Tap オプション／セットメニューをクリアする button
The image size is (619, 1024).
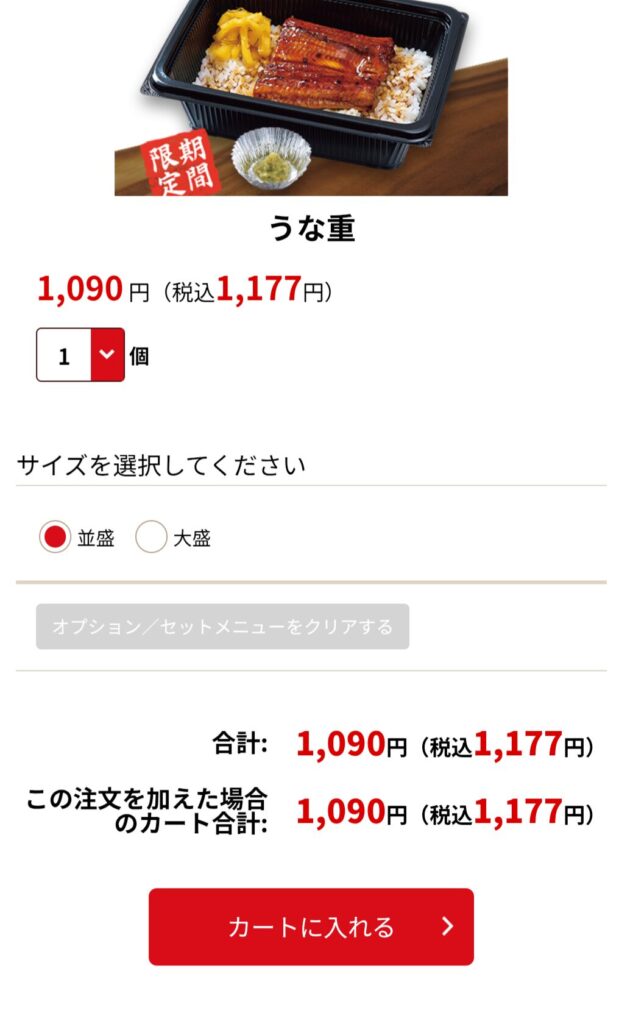click(x=223, y=626)
